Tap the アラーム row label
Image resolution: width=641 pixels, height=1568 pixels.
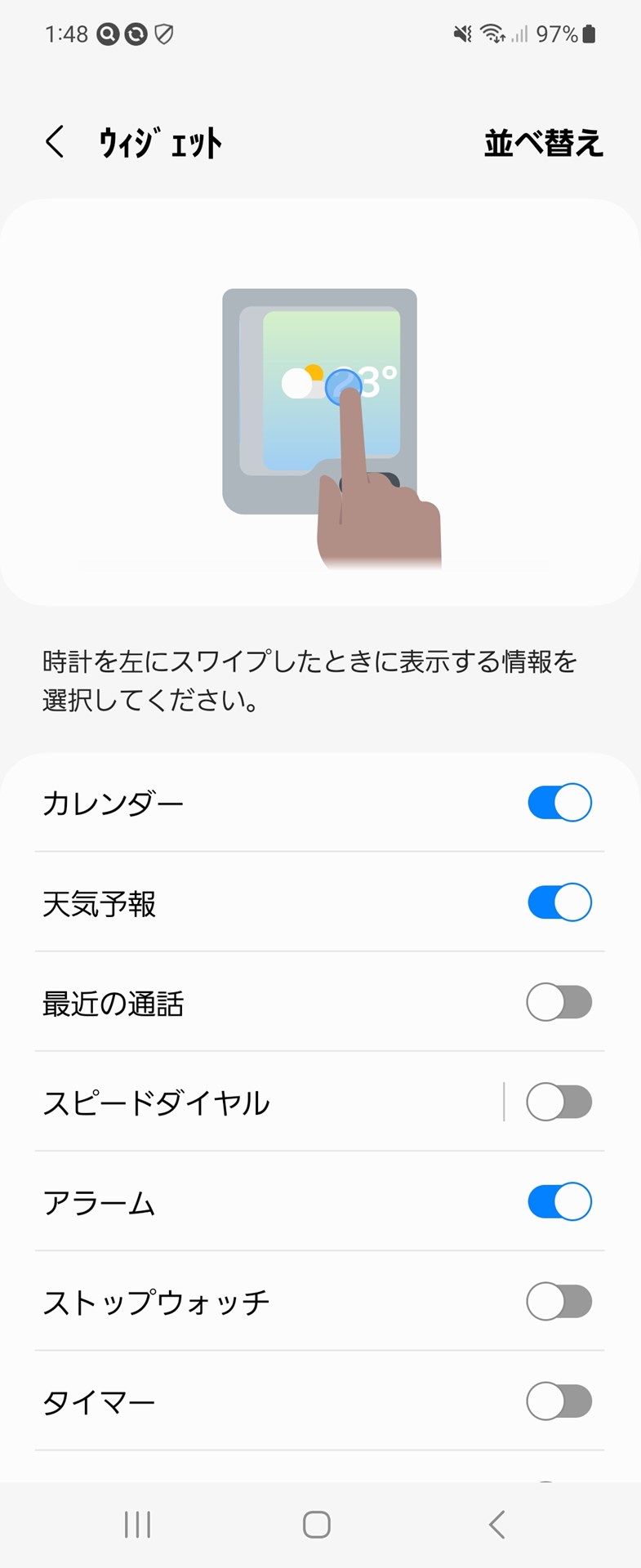coord(100,1201)
